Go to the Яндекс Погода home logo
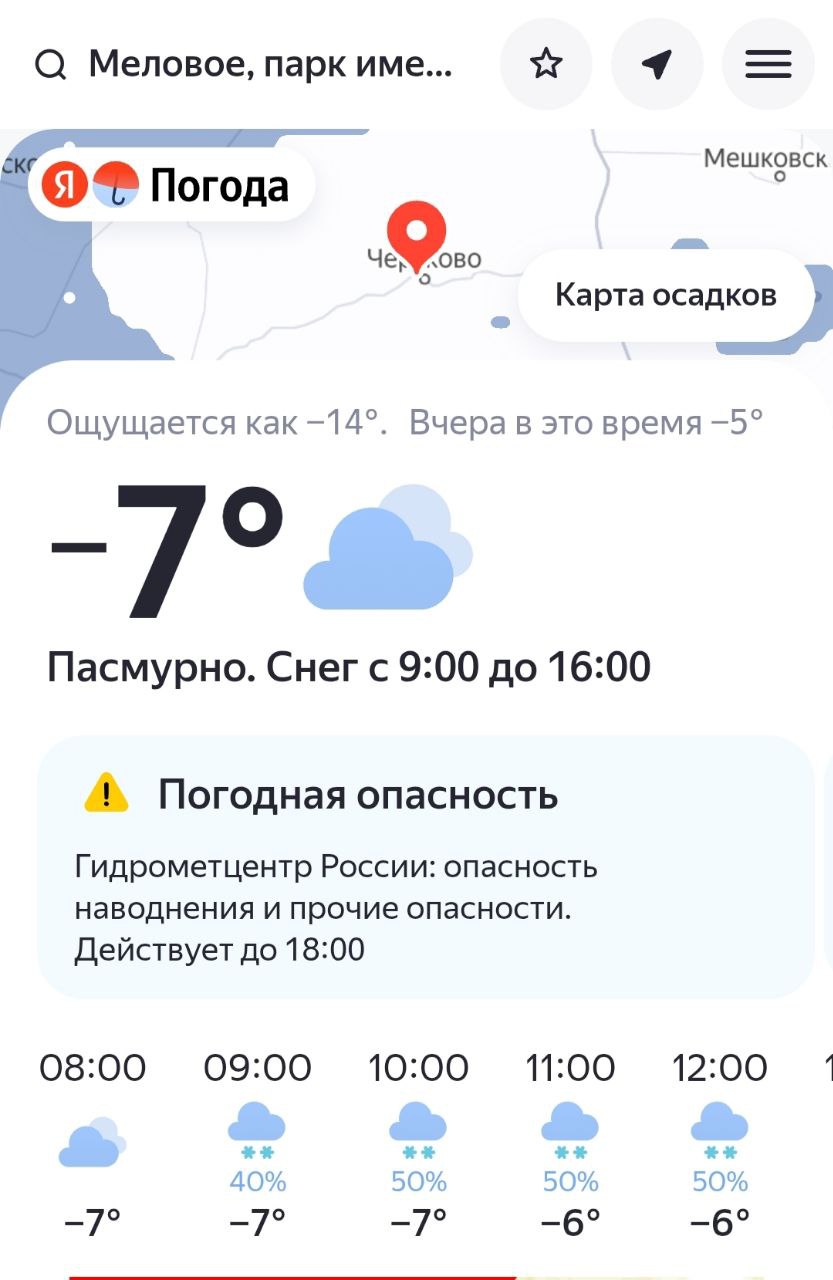 click(172, 186)
